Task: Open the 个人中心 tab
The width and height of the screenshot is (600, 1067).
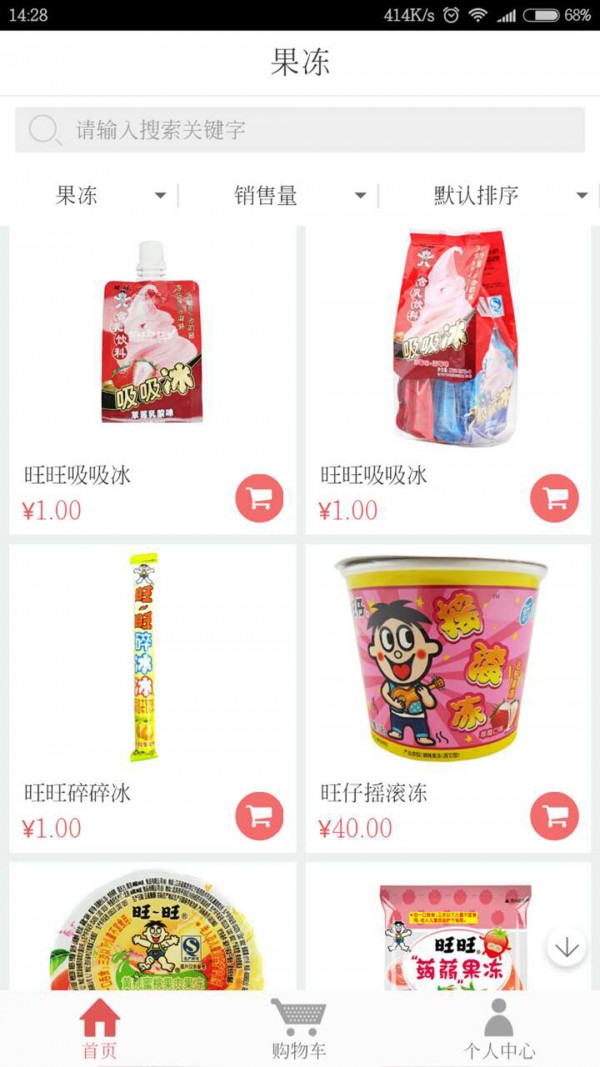Action: [498, 1027]
